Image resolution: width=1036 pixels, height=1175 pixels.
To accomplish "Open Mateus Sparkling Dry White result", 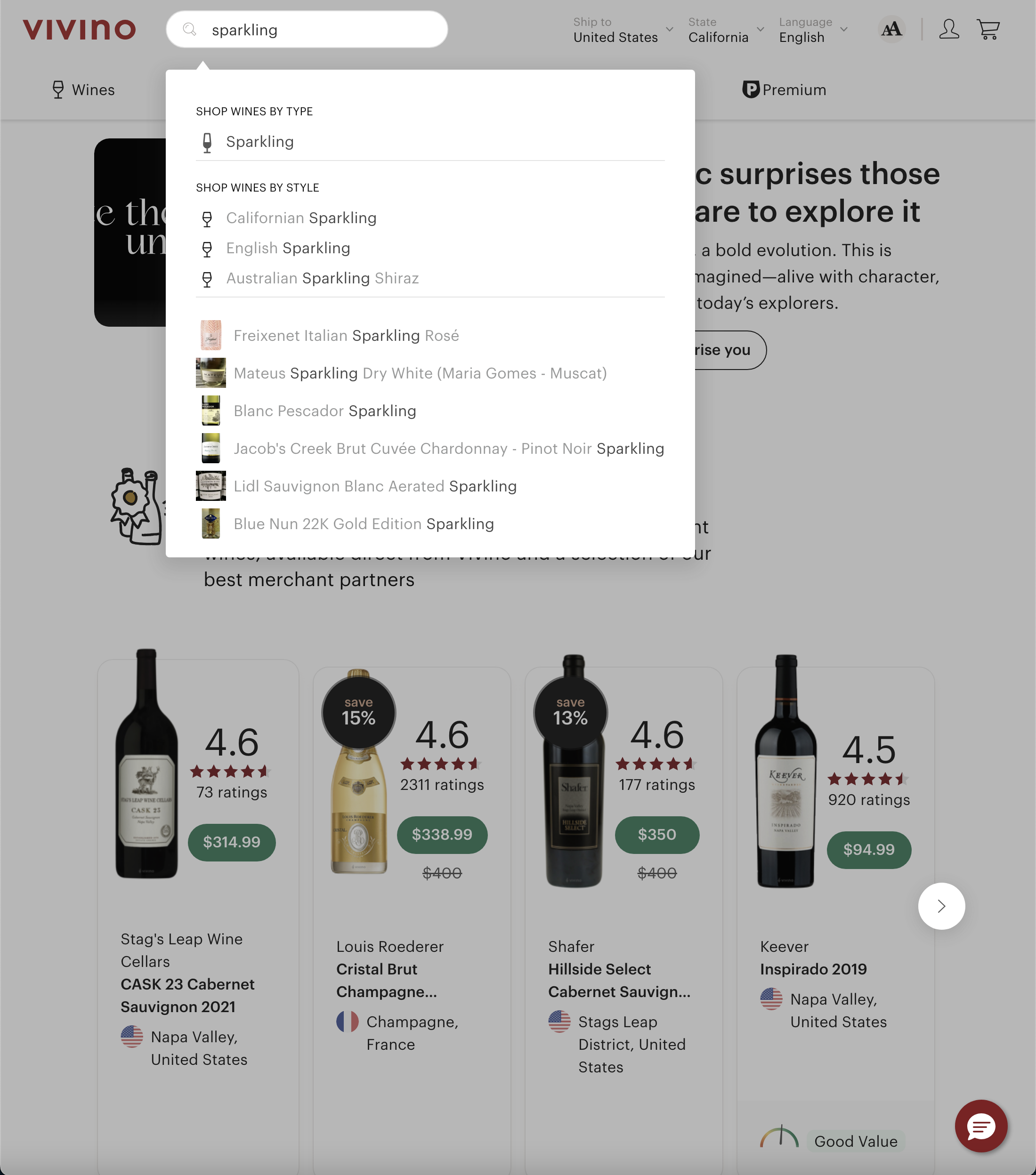I will (420, 374).
